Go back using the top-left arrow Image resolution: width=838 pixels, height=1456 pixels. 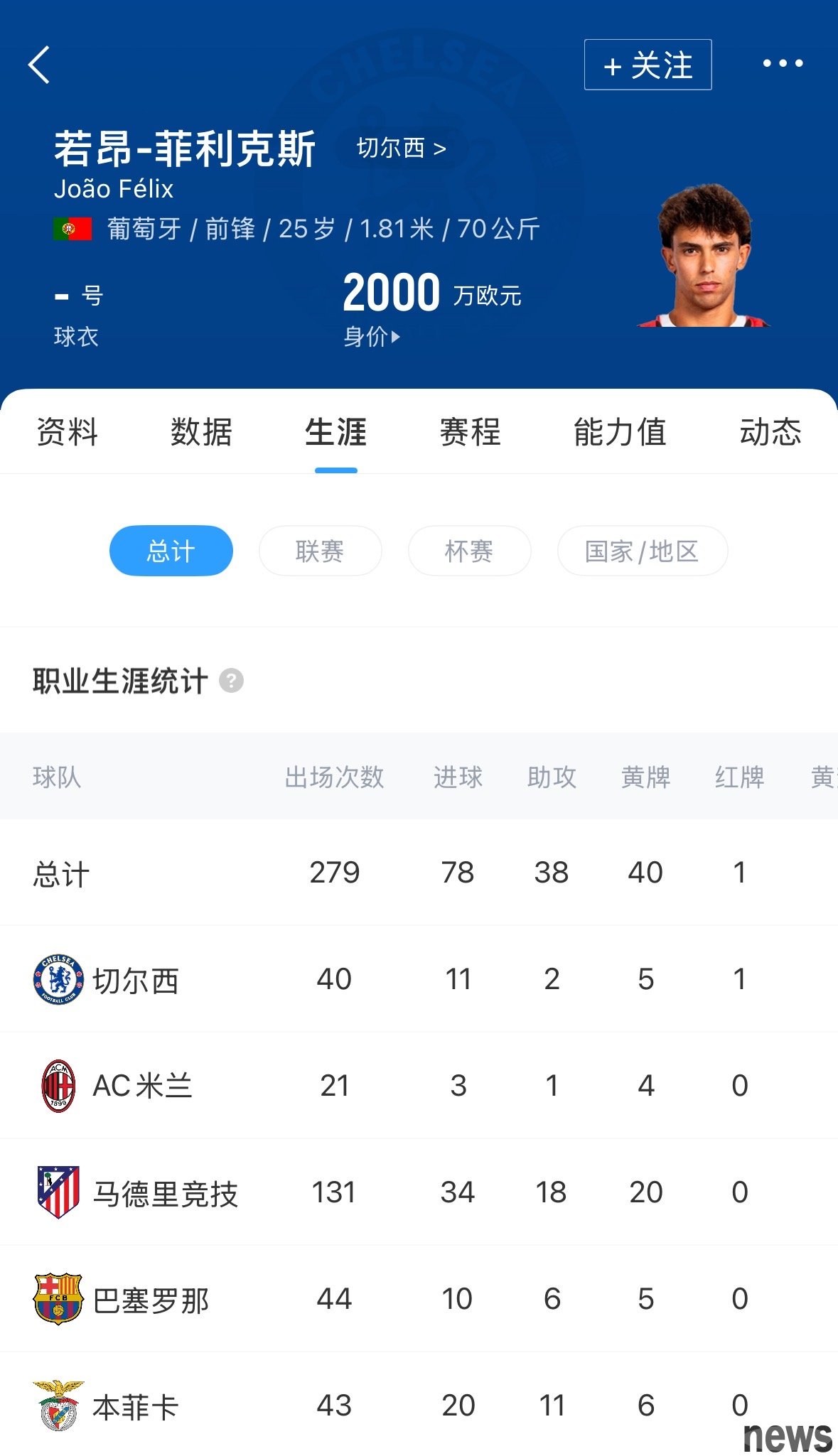tap(39, 65)
